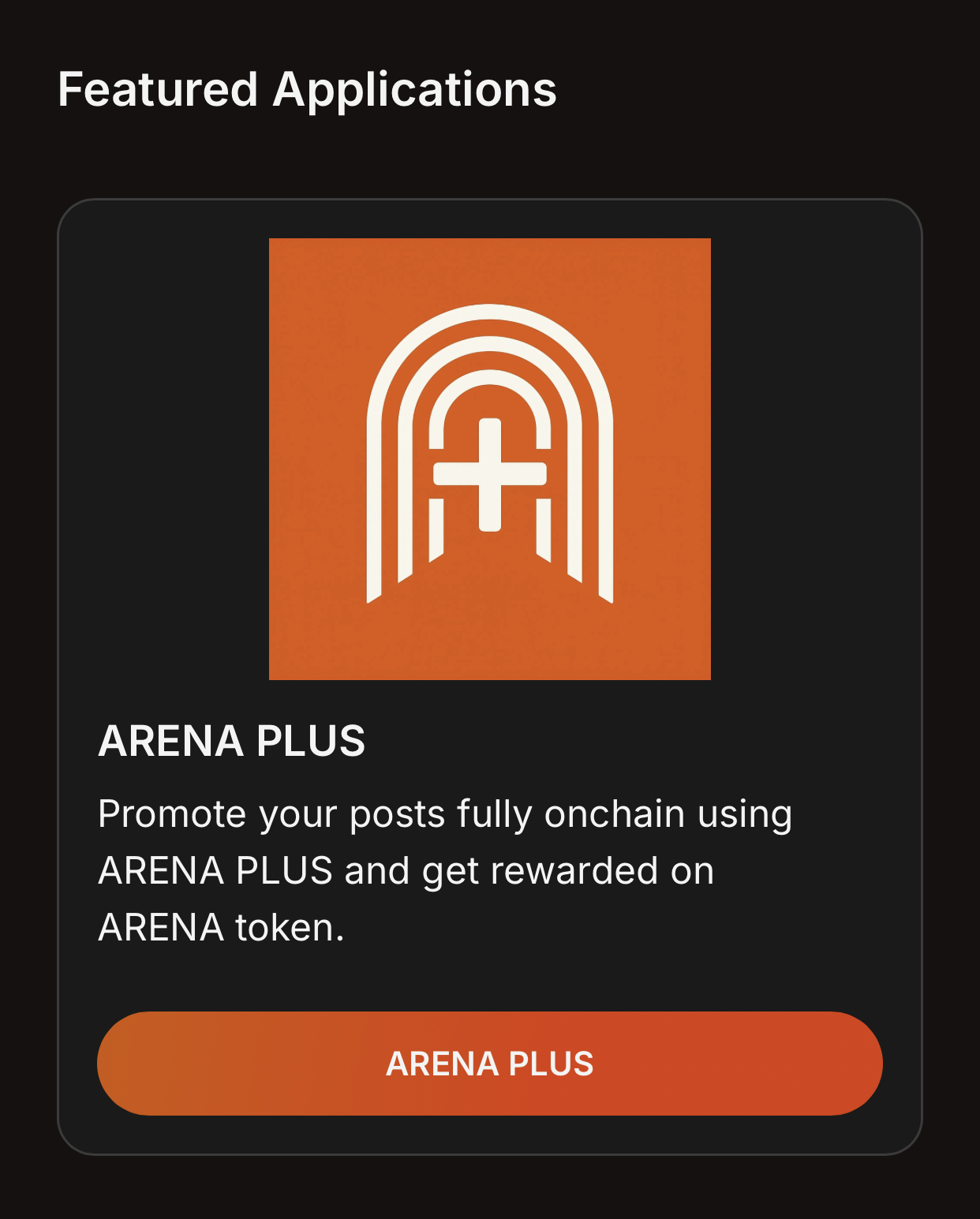Tap the orange ARENA PLUS button

(x=489, y=1063)
